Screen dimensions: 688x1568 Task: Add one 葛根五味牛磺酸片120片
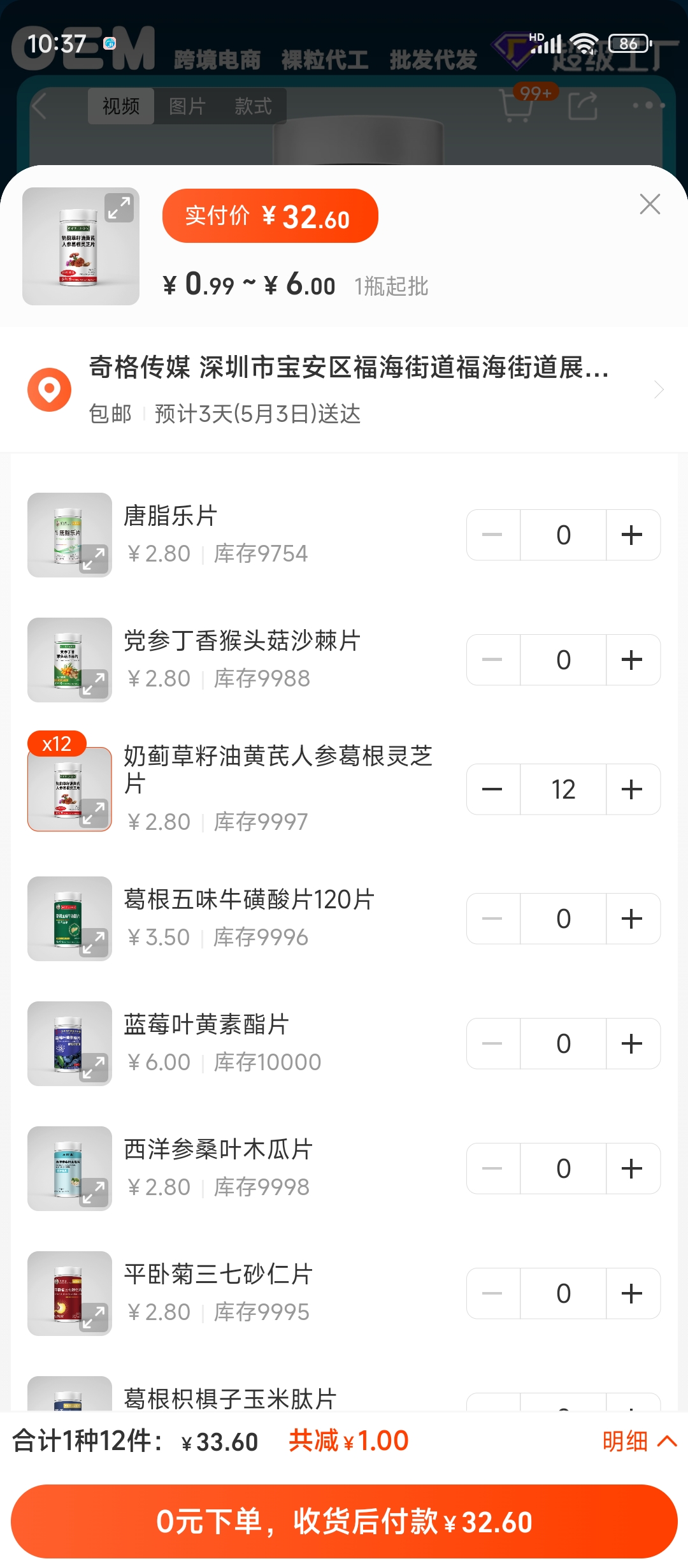coord(633,918)
